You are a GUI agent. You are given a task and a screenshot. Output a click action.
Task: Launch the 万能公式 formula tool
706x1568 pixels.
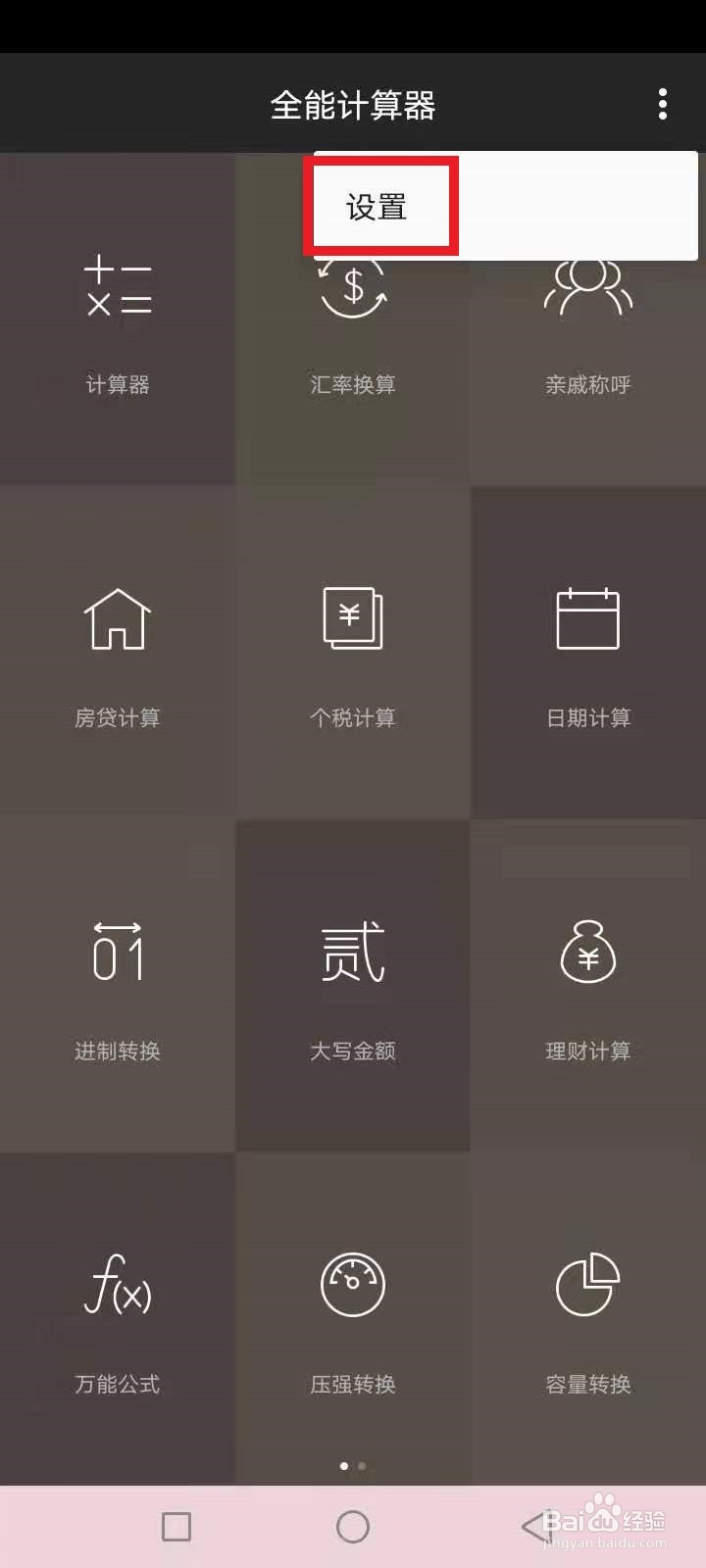click(x=118, y=1318)
